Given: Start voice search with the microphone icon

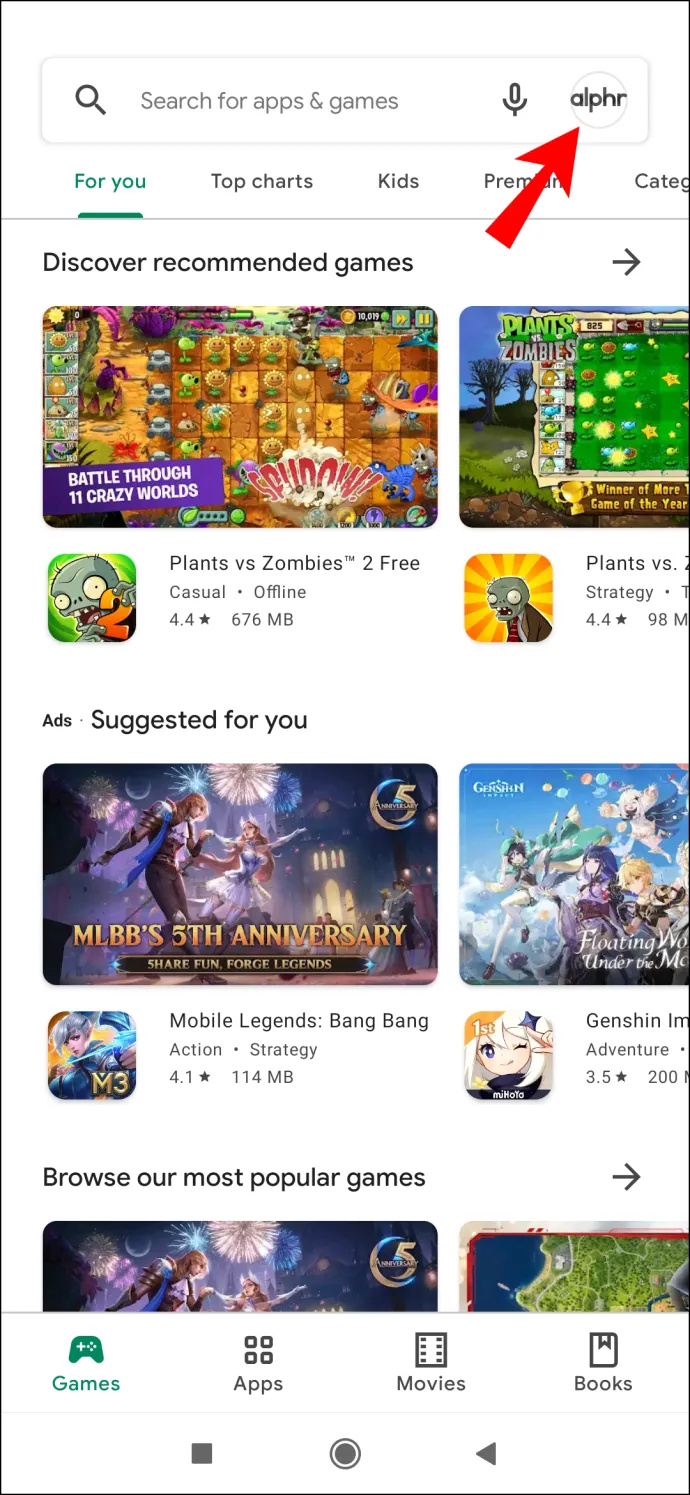Looking at the screenshot, I should (x=514, y=100).
